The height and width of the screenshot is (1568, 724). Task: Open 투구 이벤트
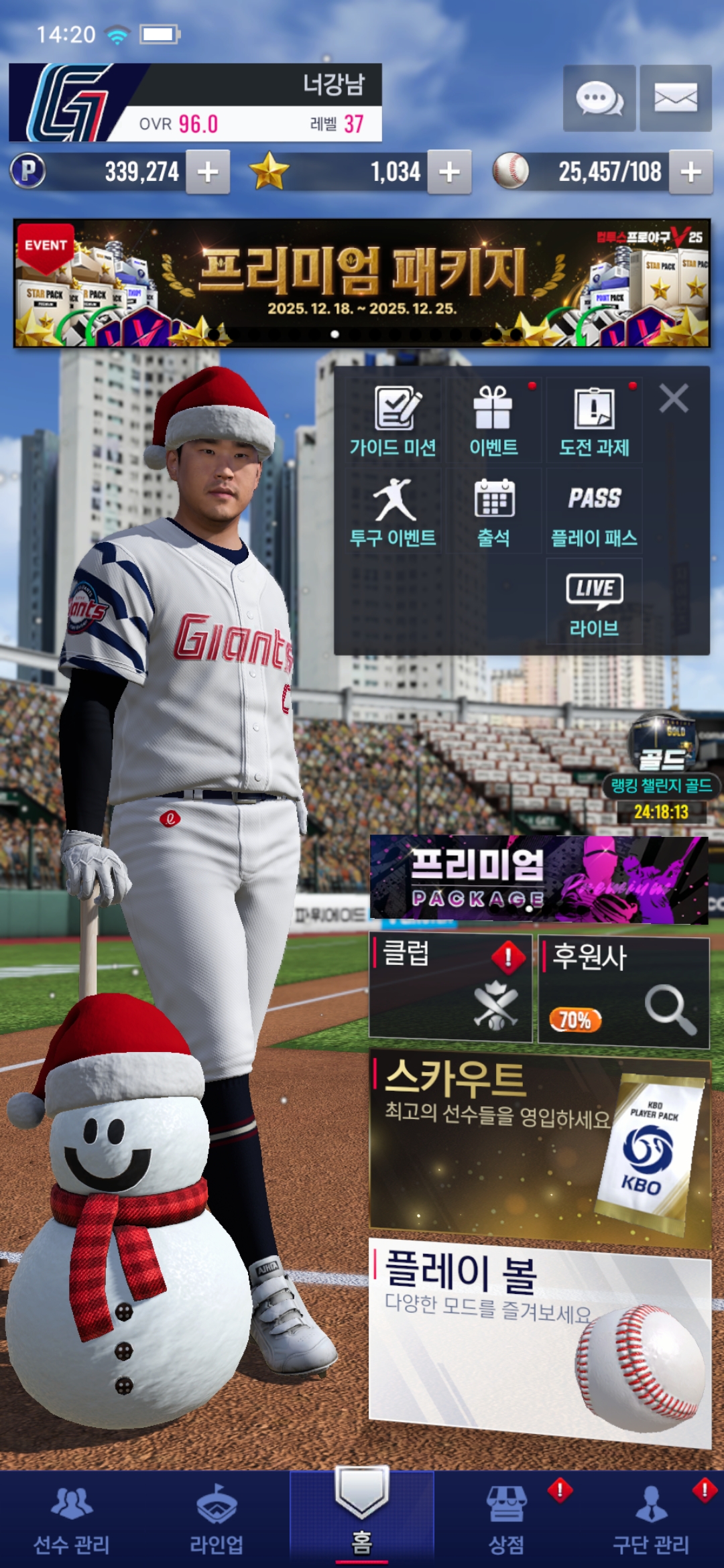click(x=394, y=512)
